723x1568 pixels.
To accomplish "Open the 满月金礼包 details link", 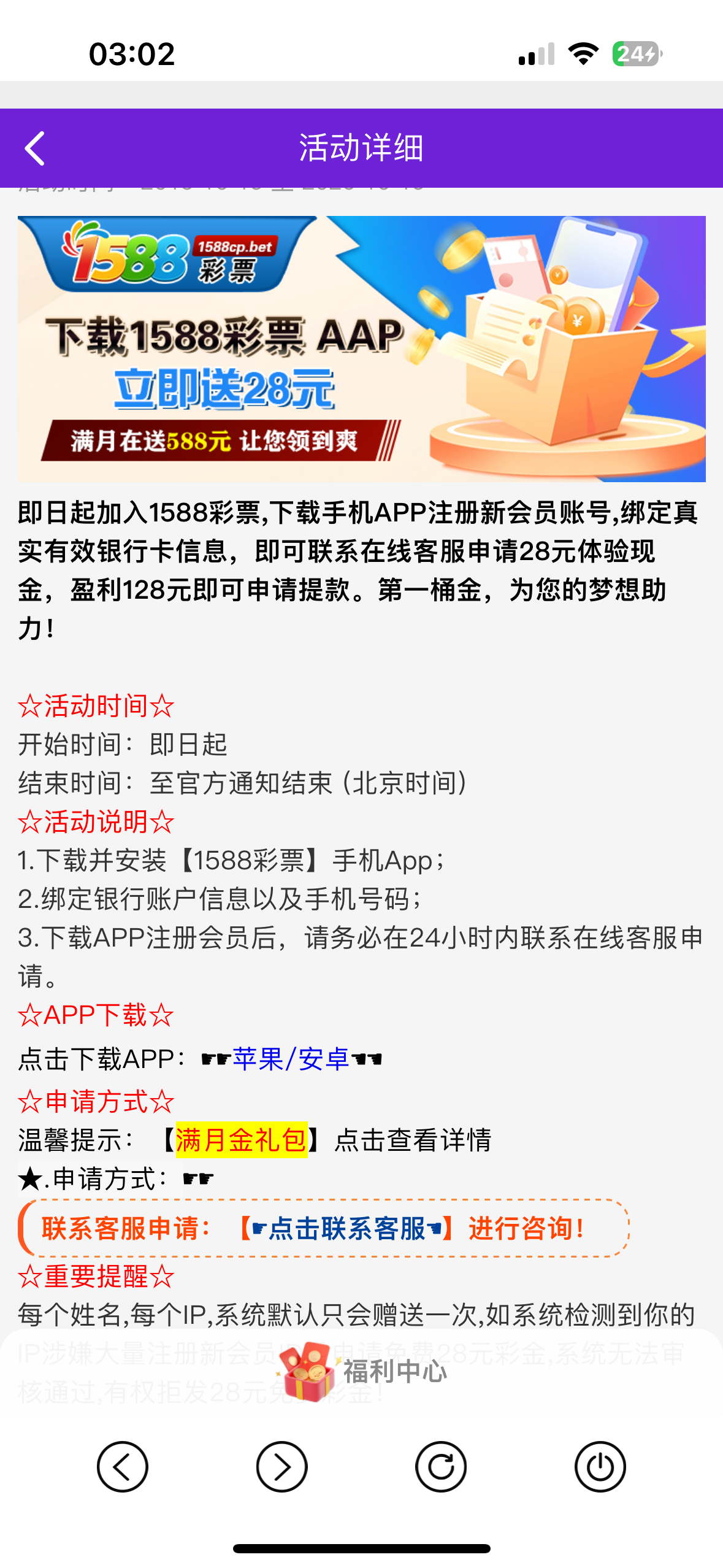I will 241,1140.
